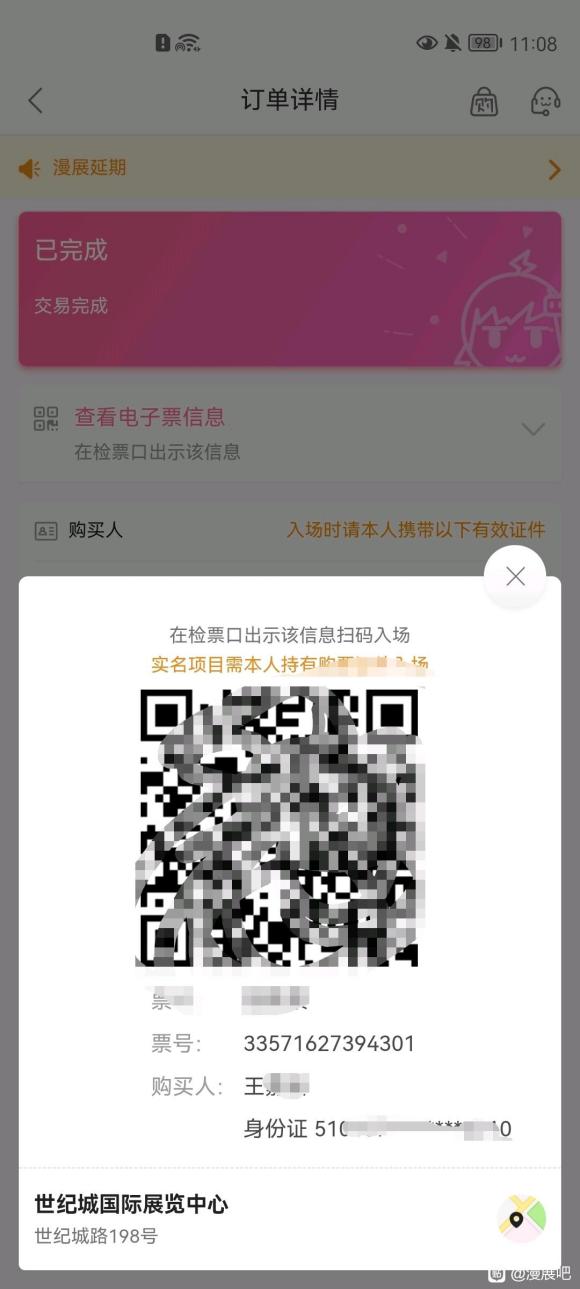Viewport: 580px width, 1289px height.
Task: Open the 漫展延期 notice banner
Action: [x=290, y=168]
